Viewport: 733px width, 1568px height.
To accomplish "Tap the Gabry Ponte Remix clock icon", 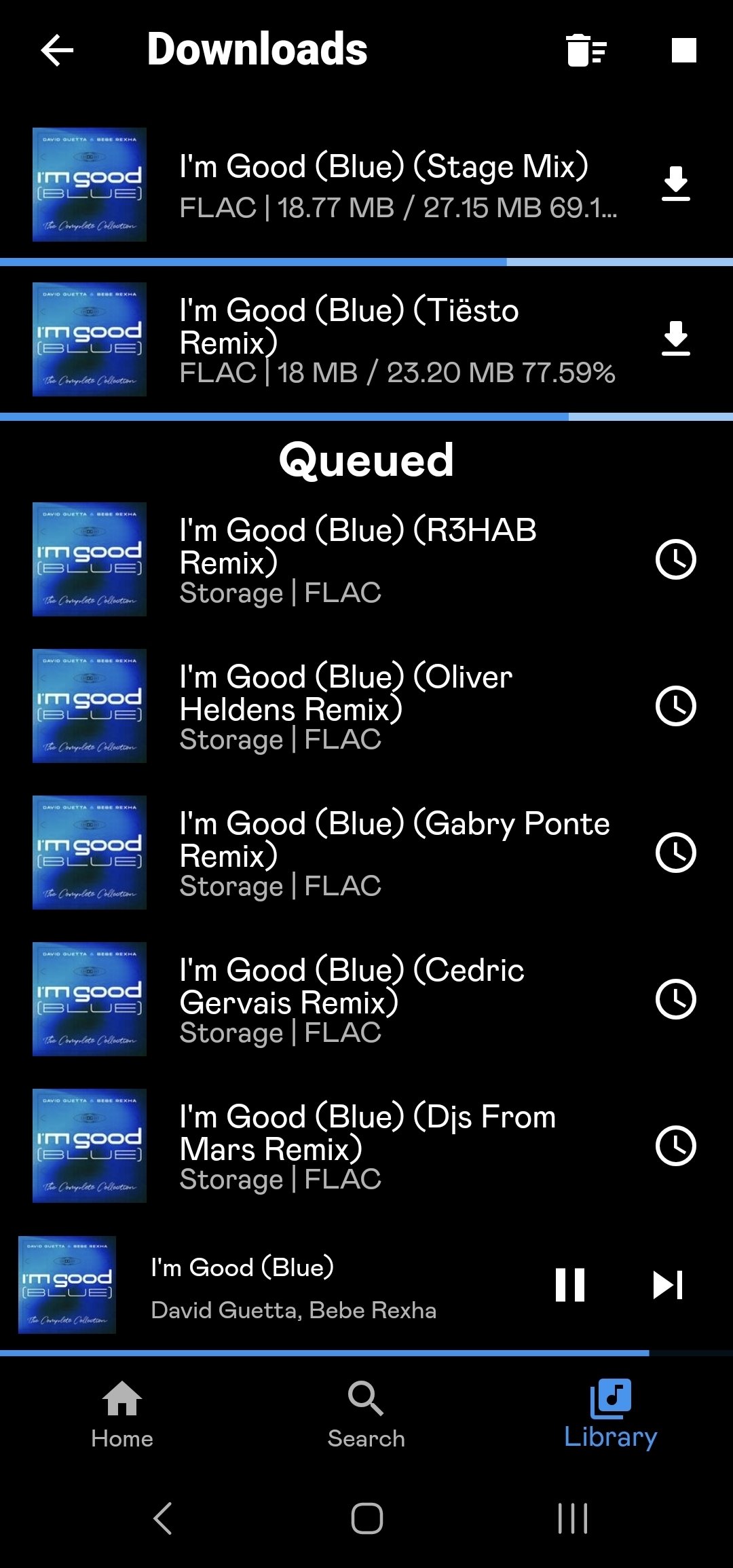I will click(x=675, y=853).
